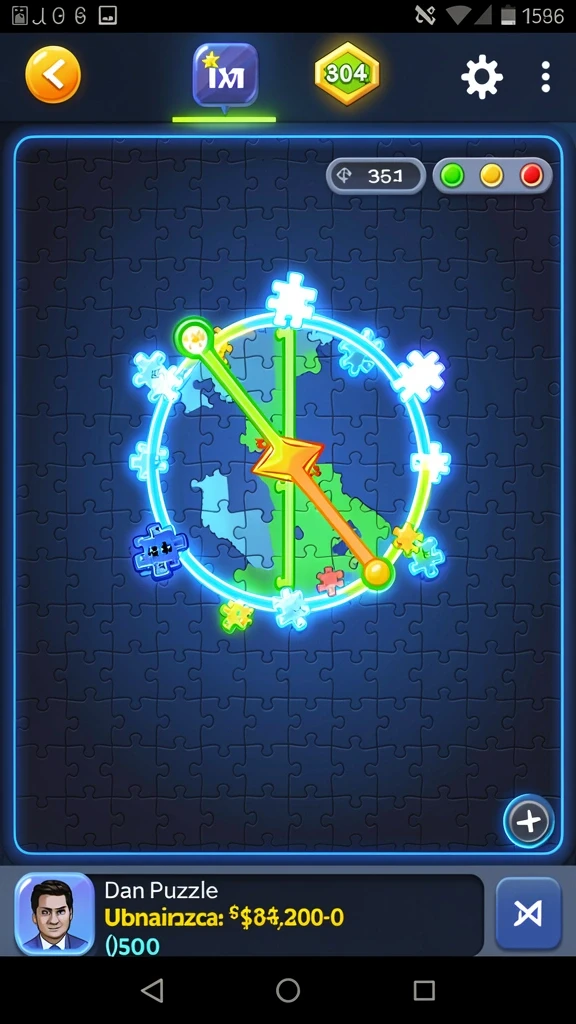The image size is (576, 1024).
Task: Tap the orange back arrow button
Action: coord(53,75)
